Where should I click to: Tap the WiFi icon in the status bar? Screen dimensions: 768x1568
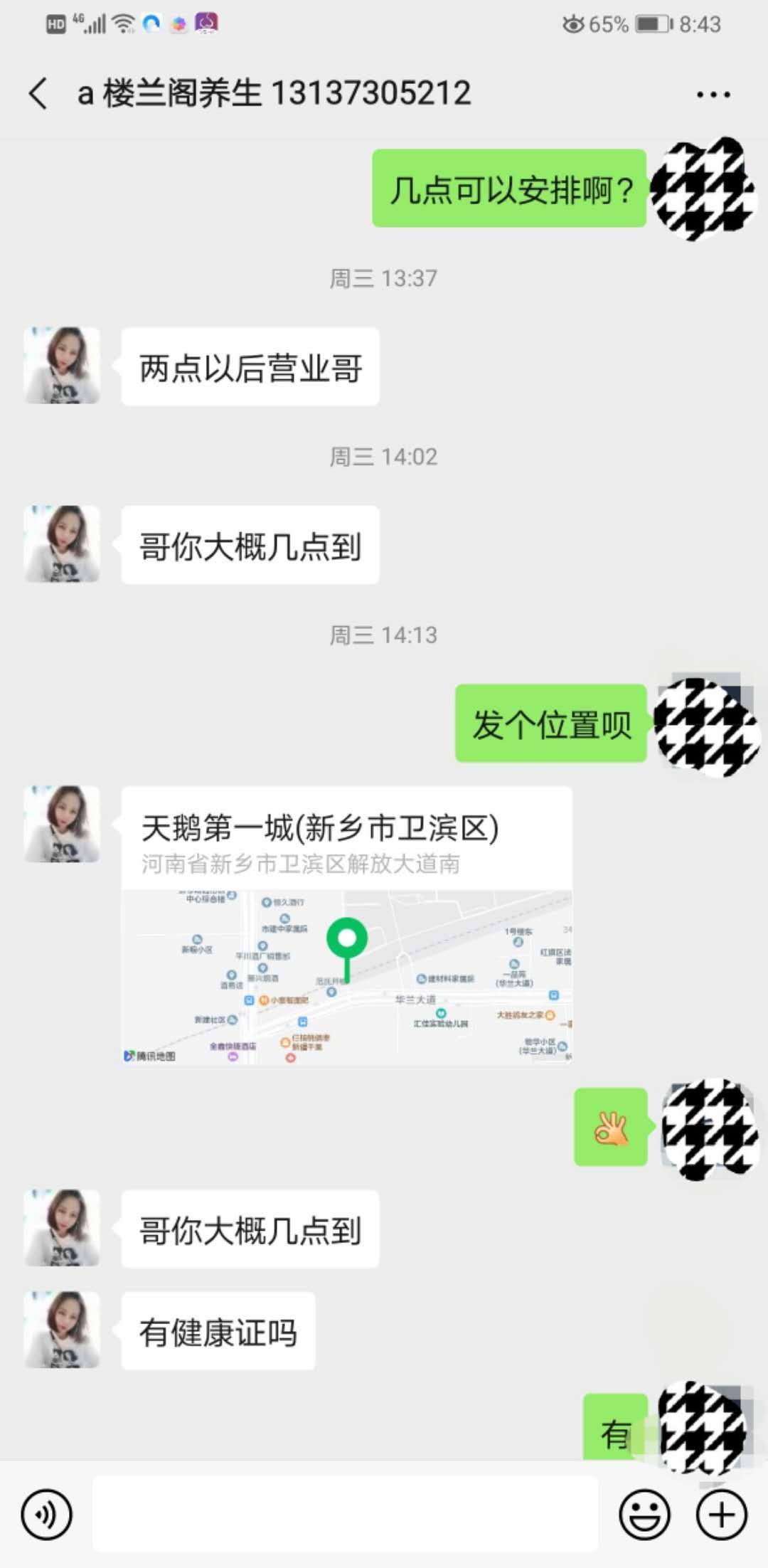coord(122,21)
